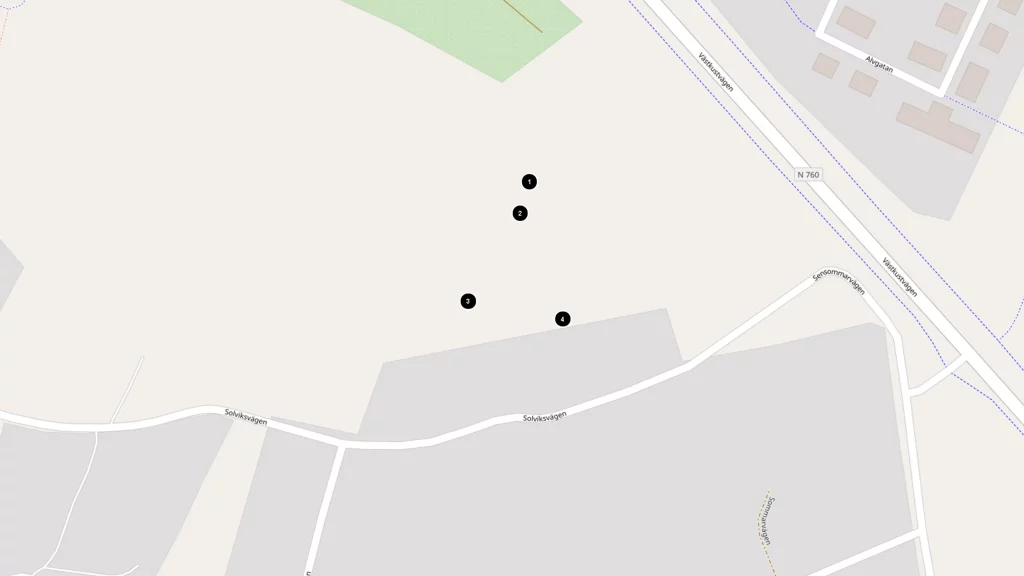This screenshot has height=576, width=1024.
Task: Select map marker number 2
Action: point(520,213)
